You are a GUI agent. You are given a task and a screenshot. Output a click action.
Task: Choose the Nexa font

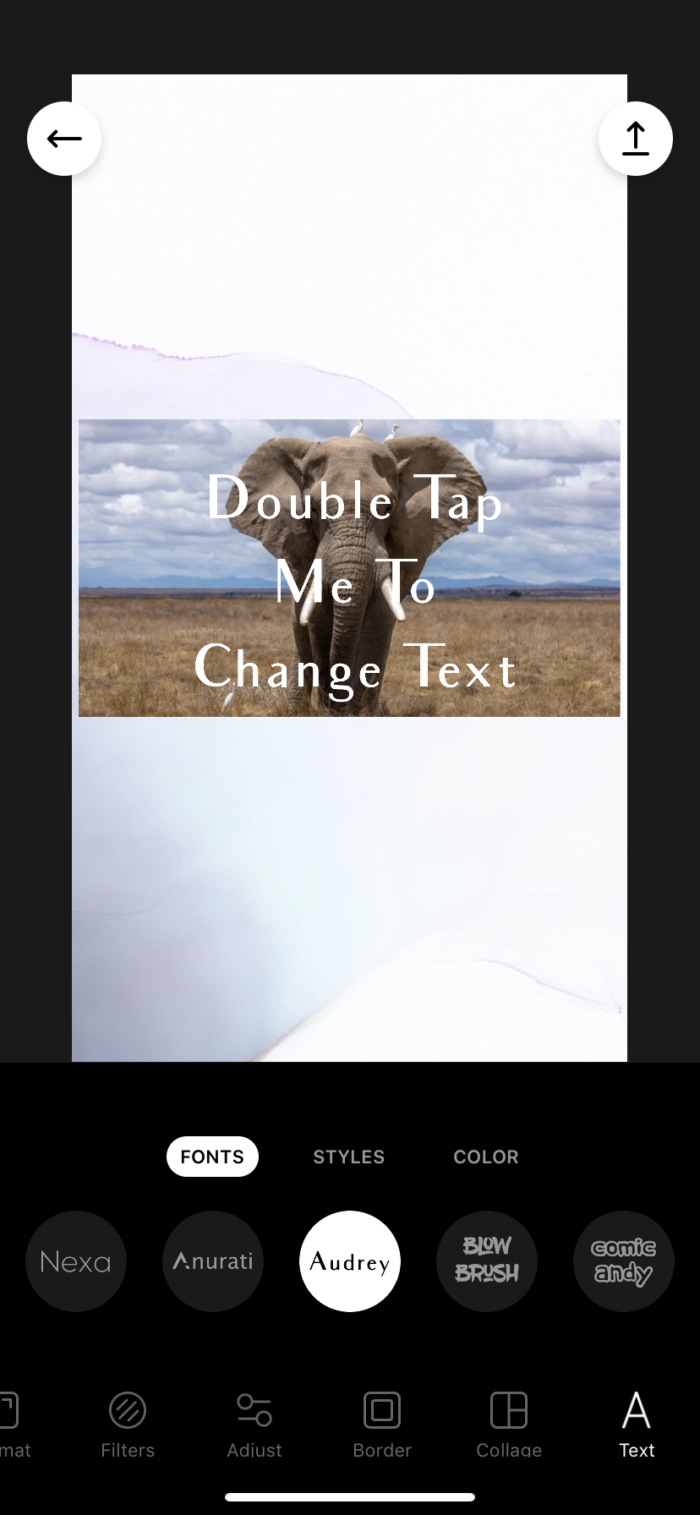tap(76, 1261)
